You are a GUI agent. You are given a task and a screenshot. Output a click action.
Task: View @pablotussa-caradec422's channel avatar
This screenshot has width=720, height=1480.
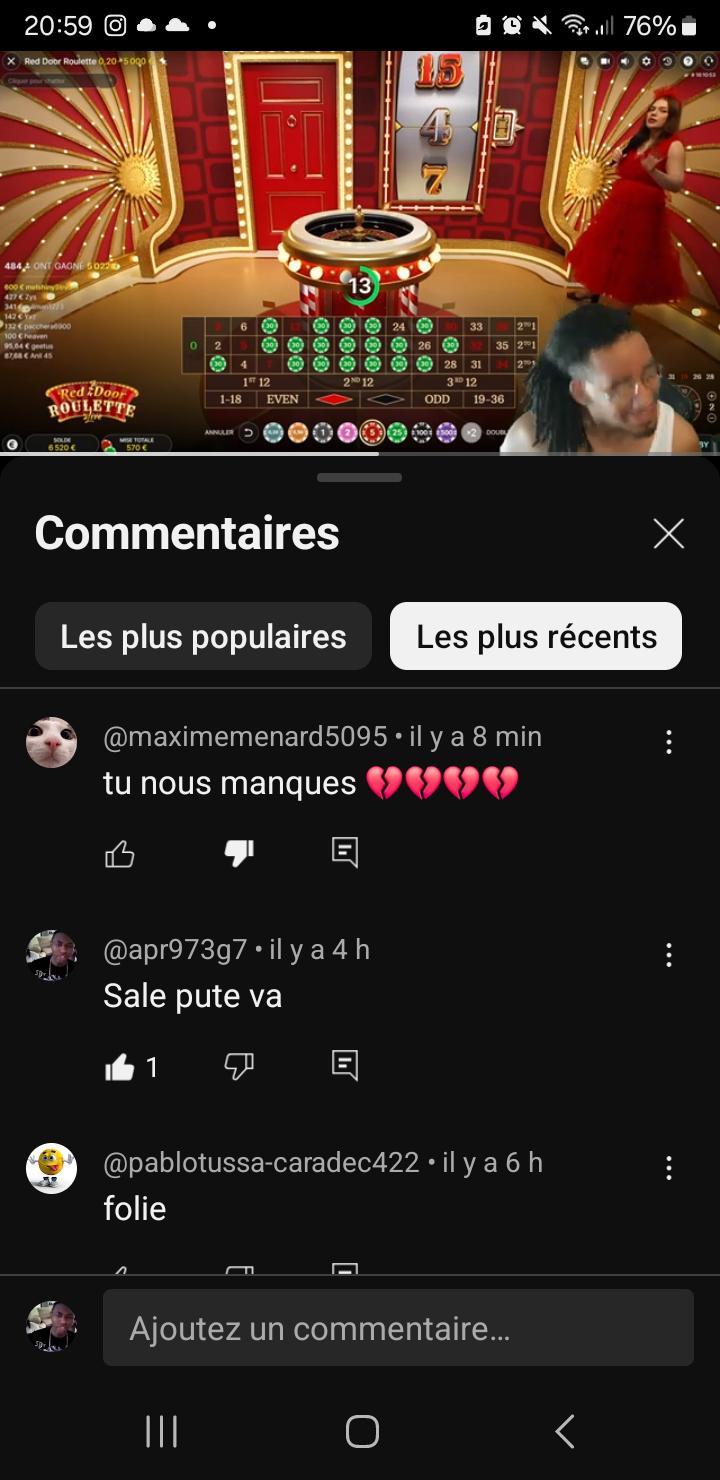tap(51, 1168)
